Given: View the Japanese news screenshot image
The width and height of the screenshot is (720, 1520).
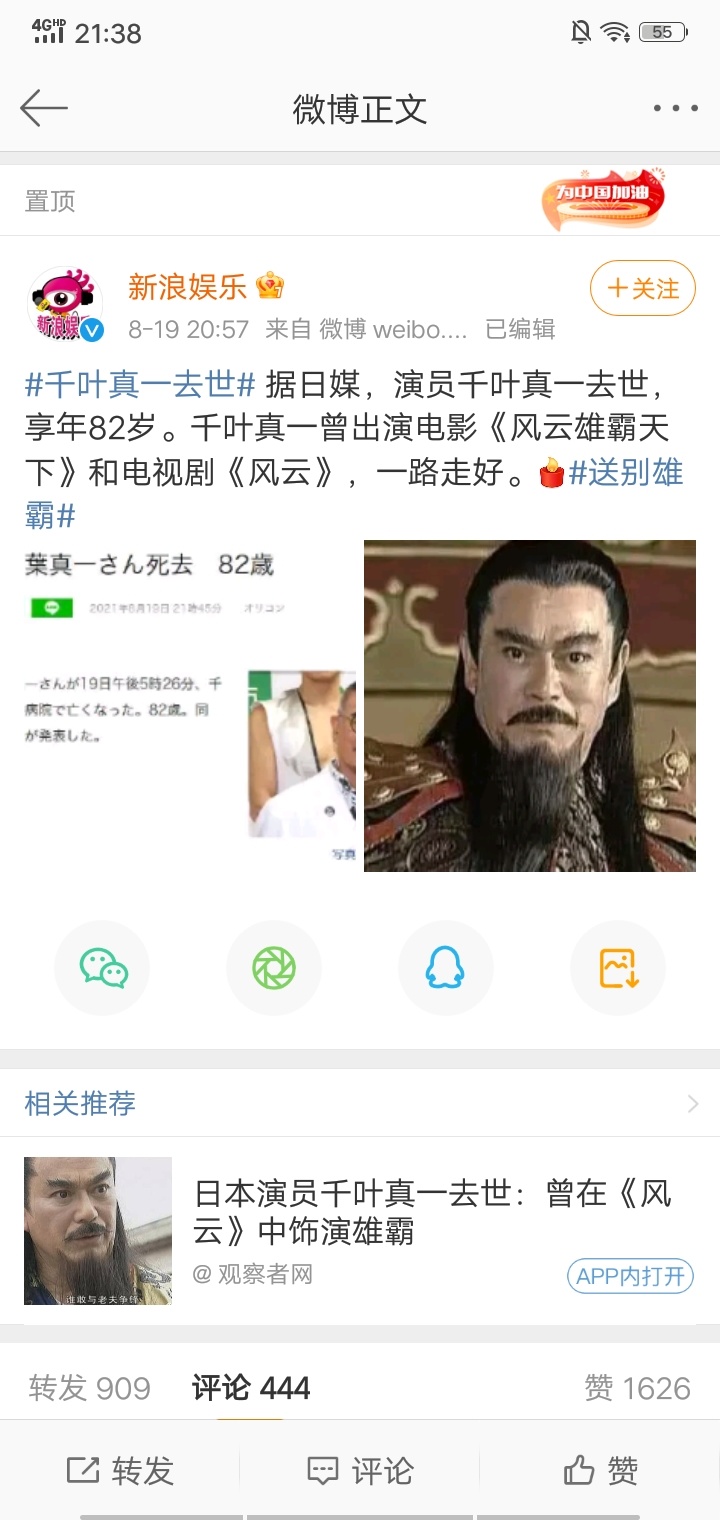Looking at the screenshot, I should click(190, 705).
